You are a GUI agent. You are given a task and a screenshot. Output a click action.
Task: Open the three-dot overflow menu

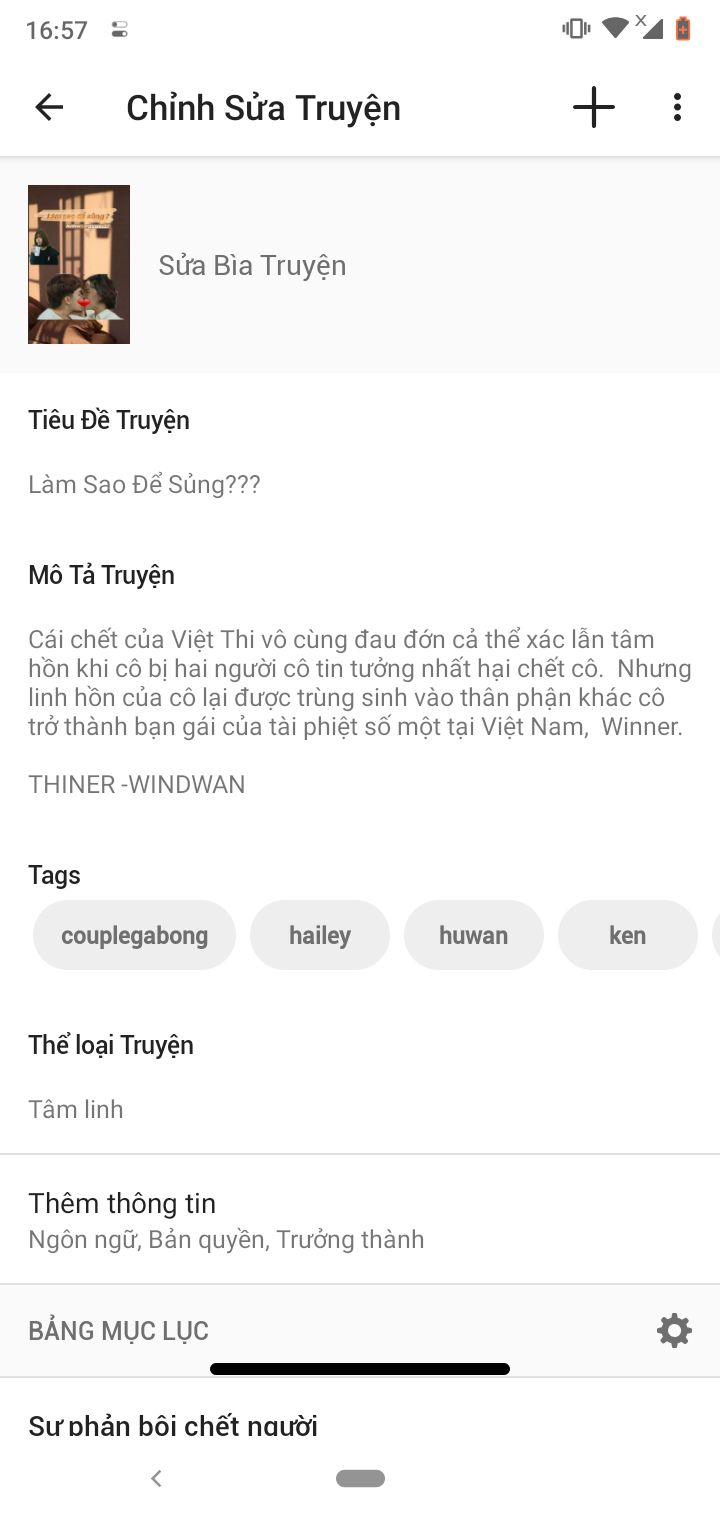point(677,108)
